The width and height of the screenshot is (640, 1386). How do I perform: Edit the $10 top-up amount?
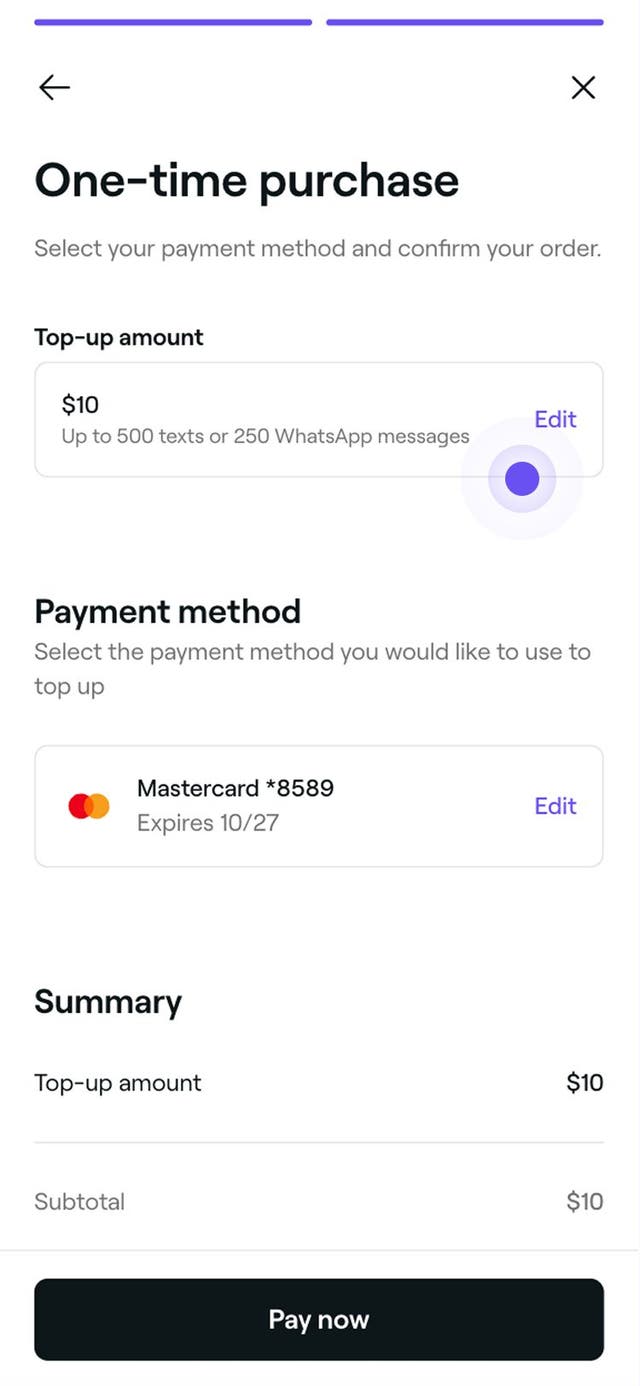click(555, 419)
